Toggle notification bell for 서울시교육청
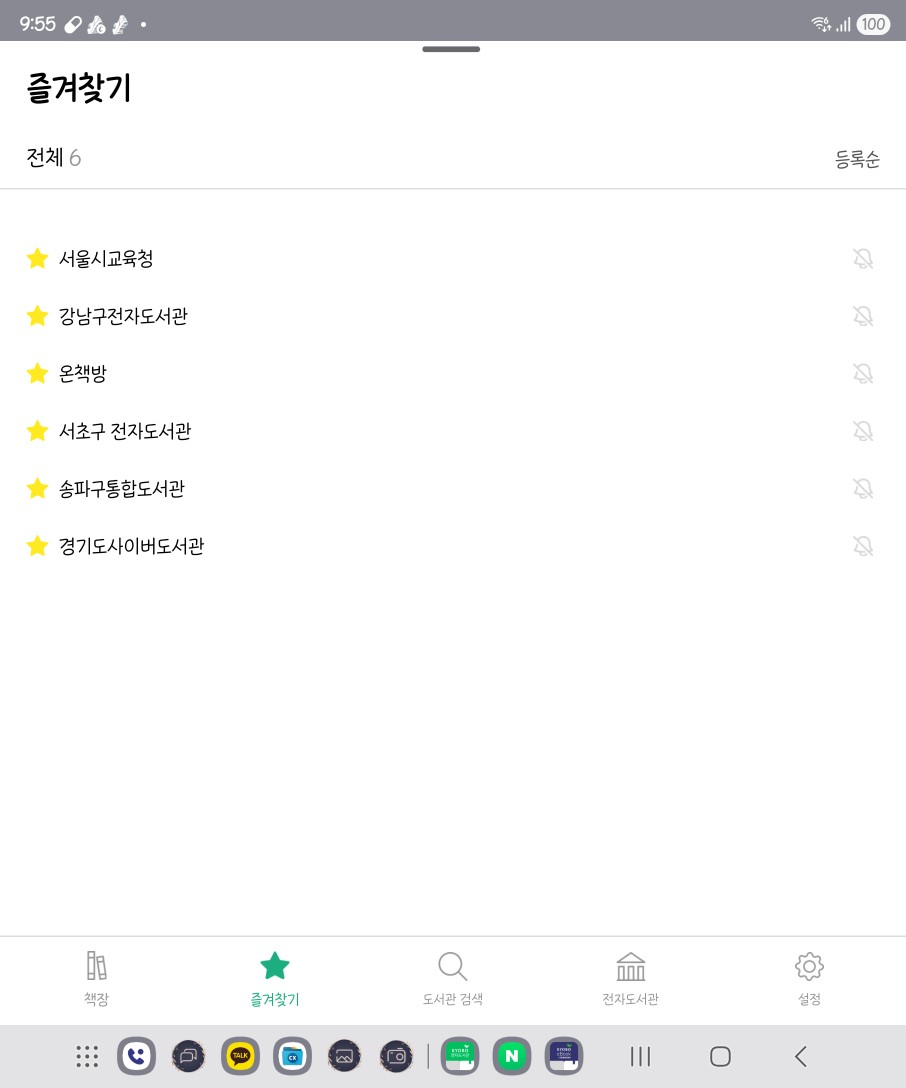The width and height of the screenshot is (906, 1088). [863, 259]
